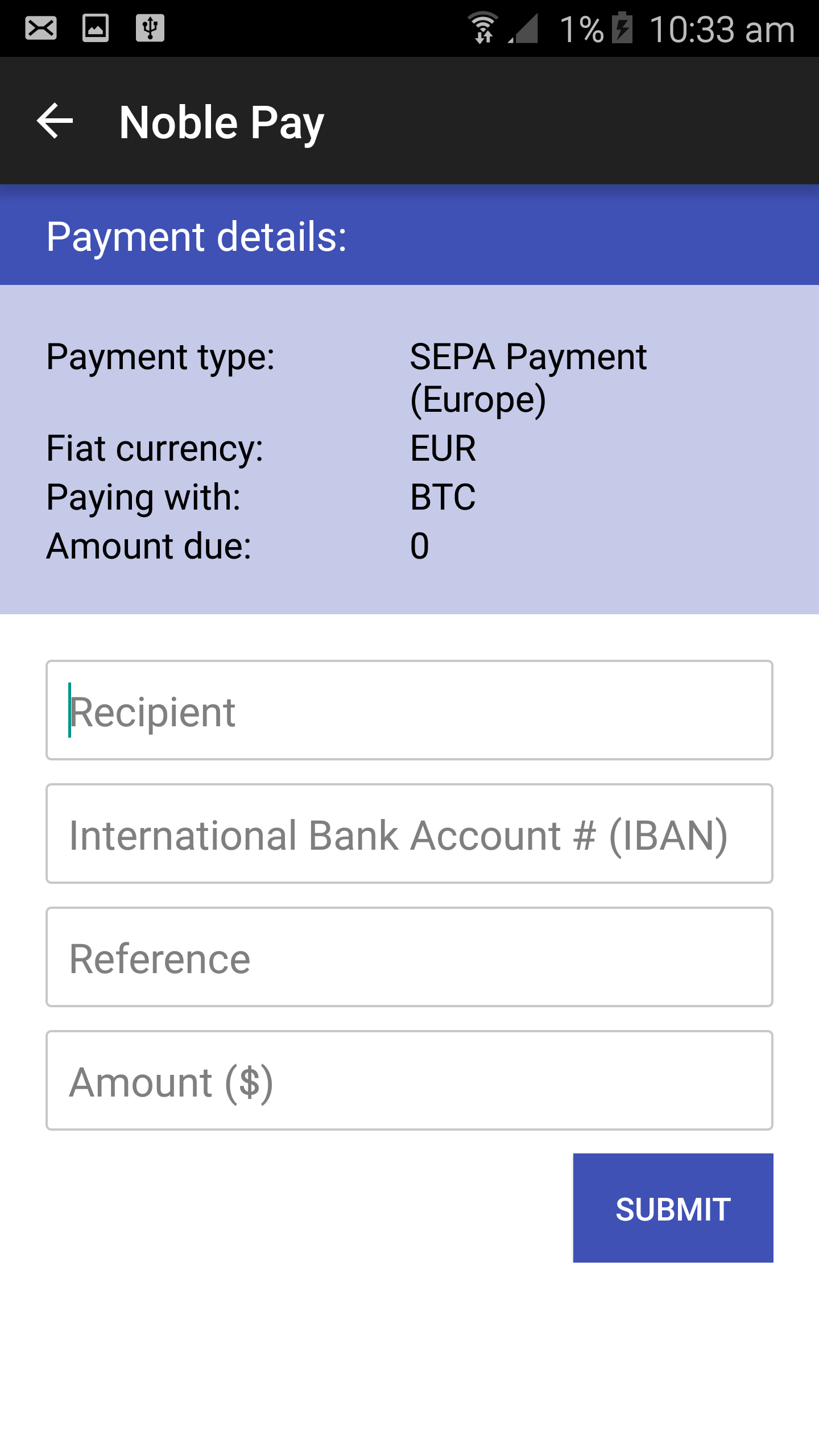
Task: Enter the Amount ($) field
Action: (x=409, y=1080)
